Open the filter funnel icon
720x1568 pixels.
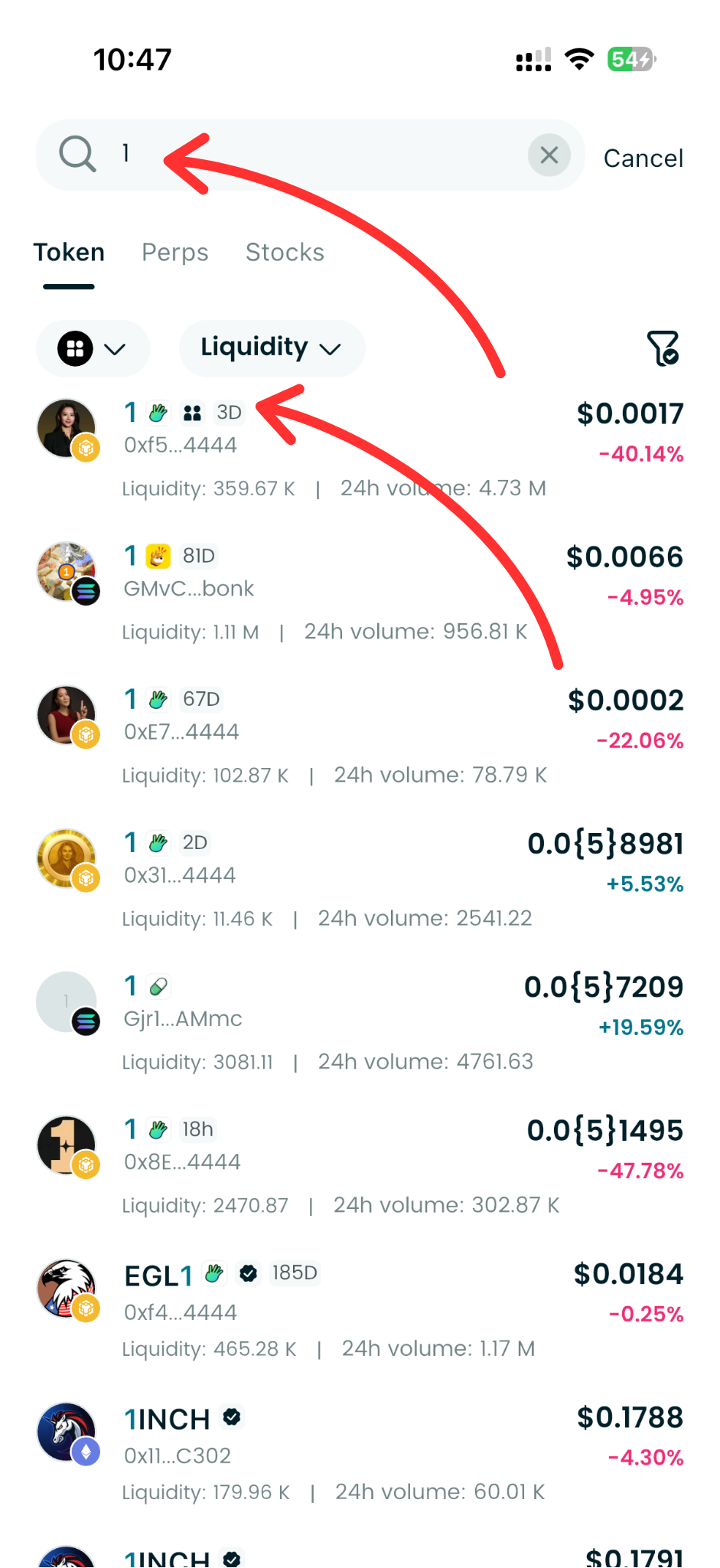[664, 348]
